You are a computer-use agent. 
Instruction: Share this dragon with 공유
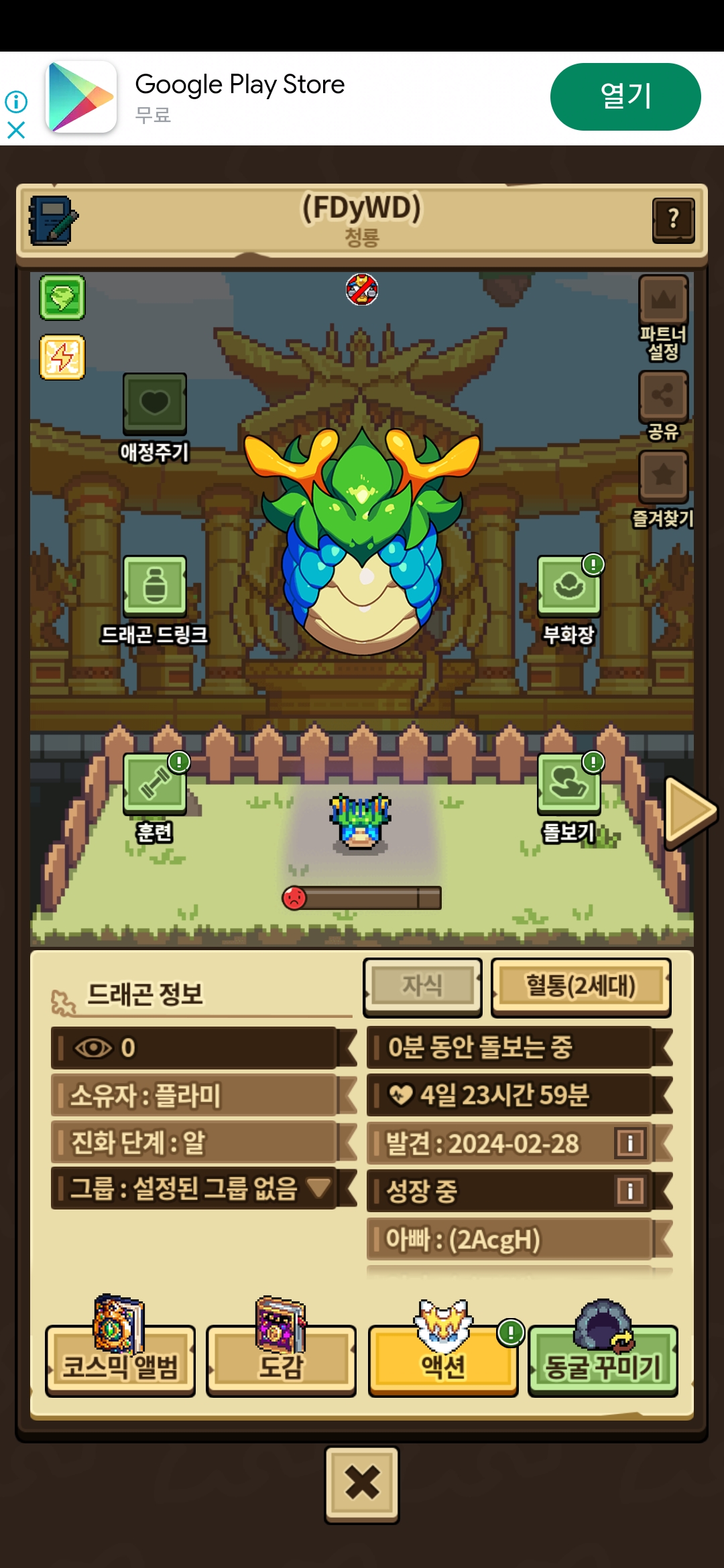tap(663, 395)
